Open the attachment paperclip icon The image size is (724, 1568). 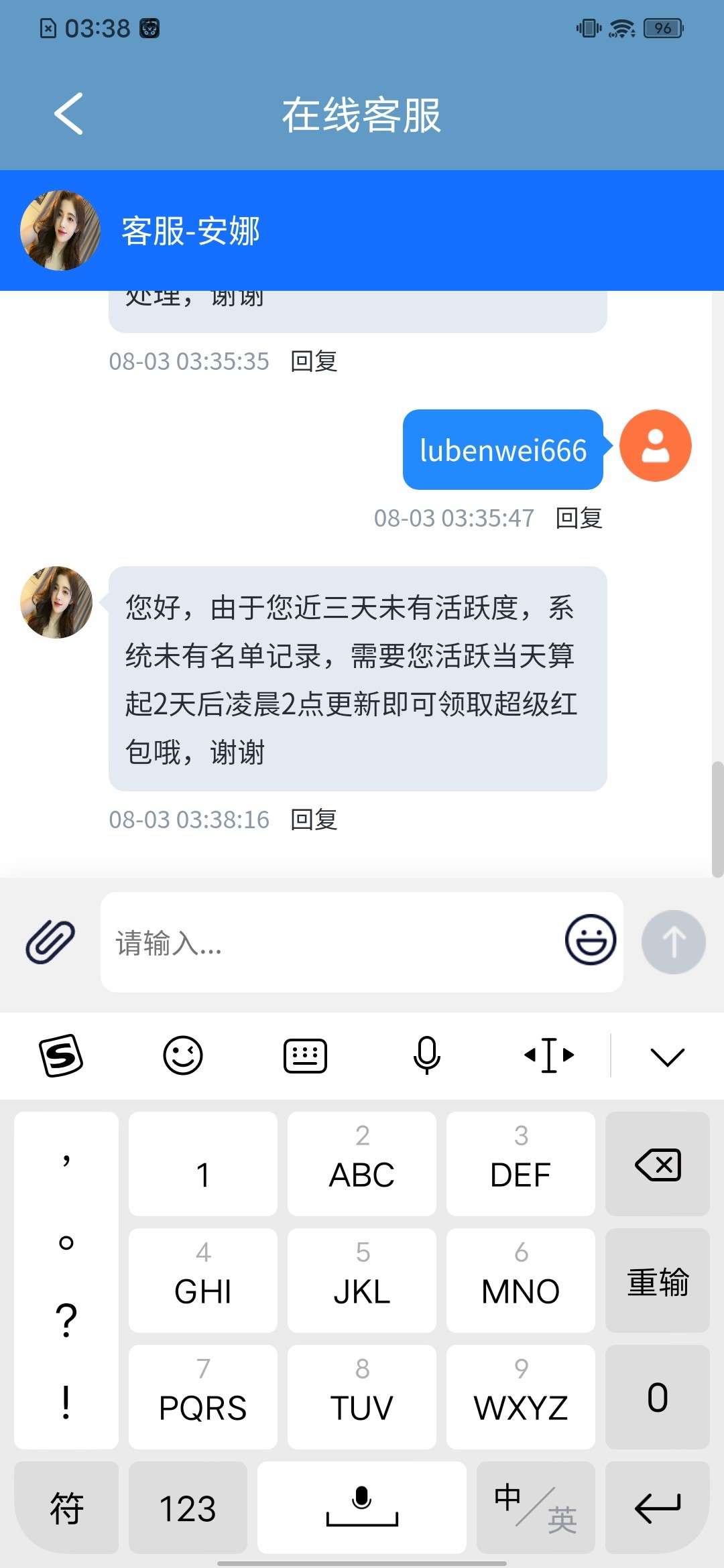[x=50, y=941]
